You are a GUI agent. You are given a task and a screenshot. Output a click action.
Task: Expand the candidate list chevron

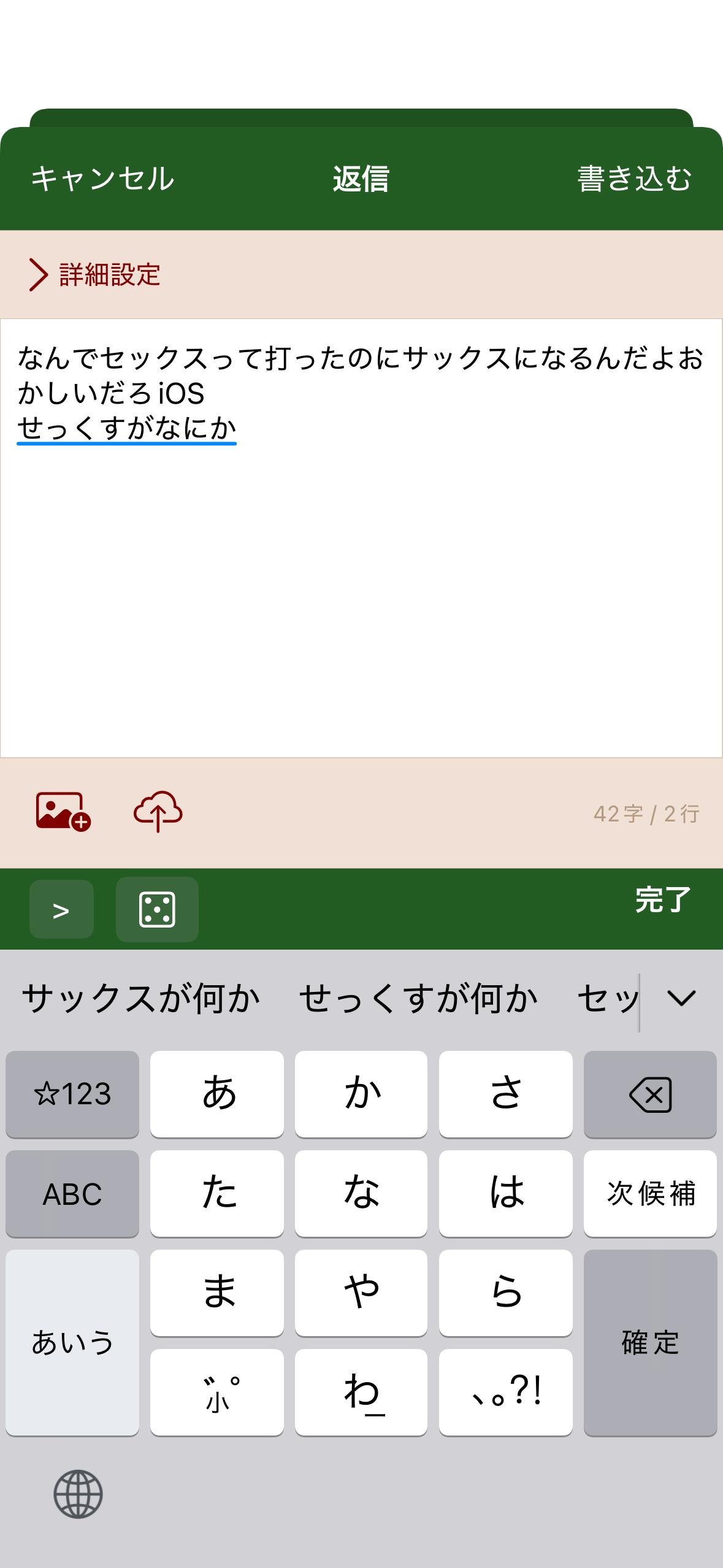pyautogui.click(x=681, y=999)
